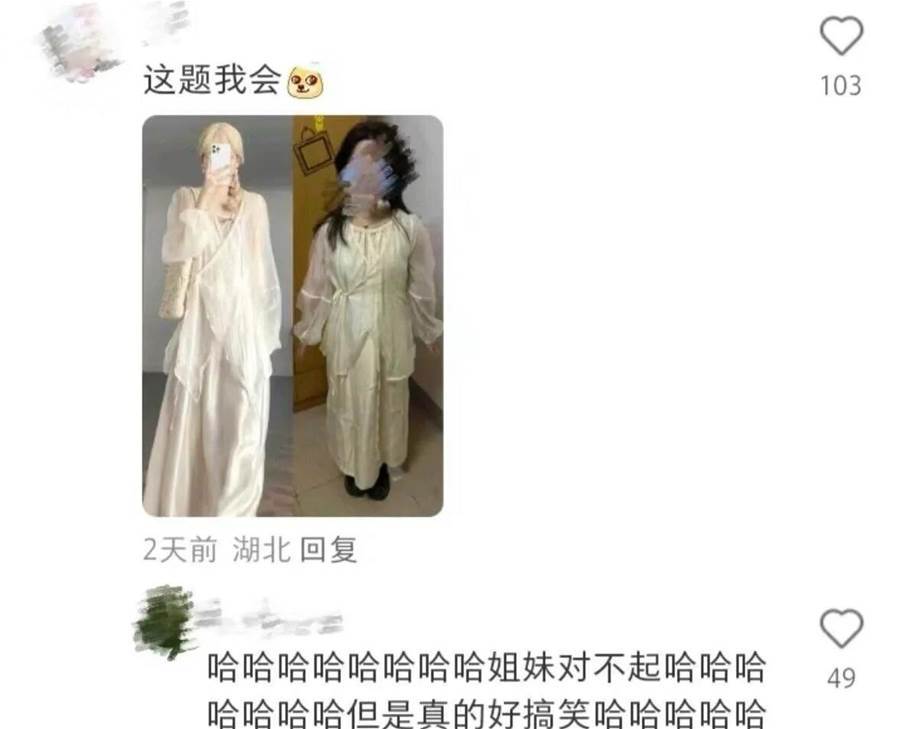Screen dimensions: 900x729
Task: Open the attached dress comparison photo
Action: pyautogui.click(x=292, y=315)
